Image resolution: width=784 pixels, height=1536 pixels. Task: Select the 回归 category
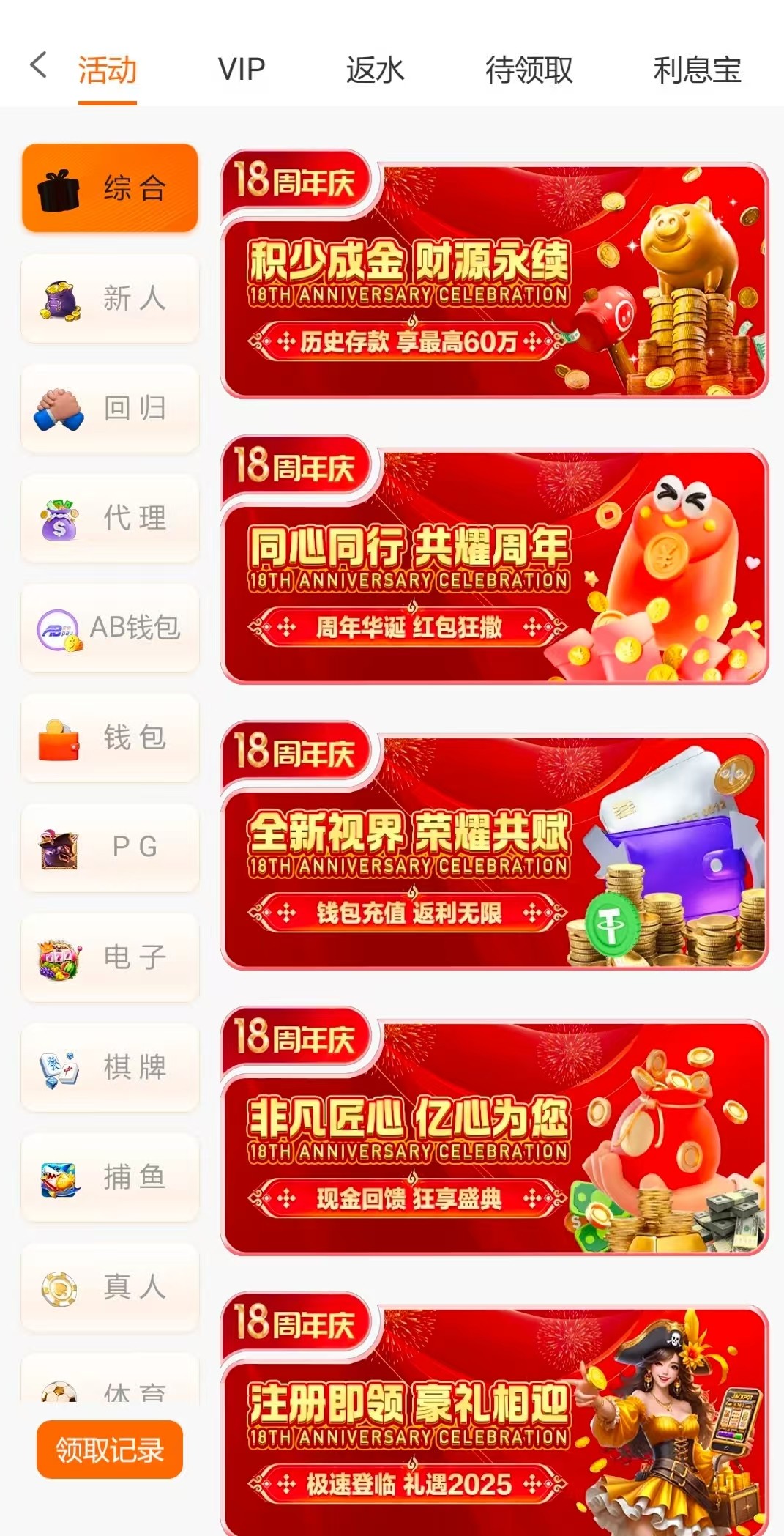[110, 408]
